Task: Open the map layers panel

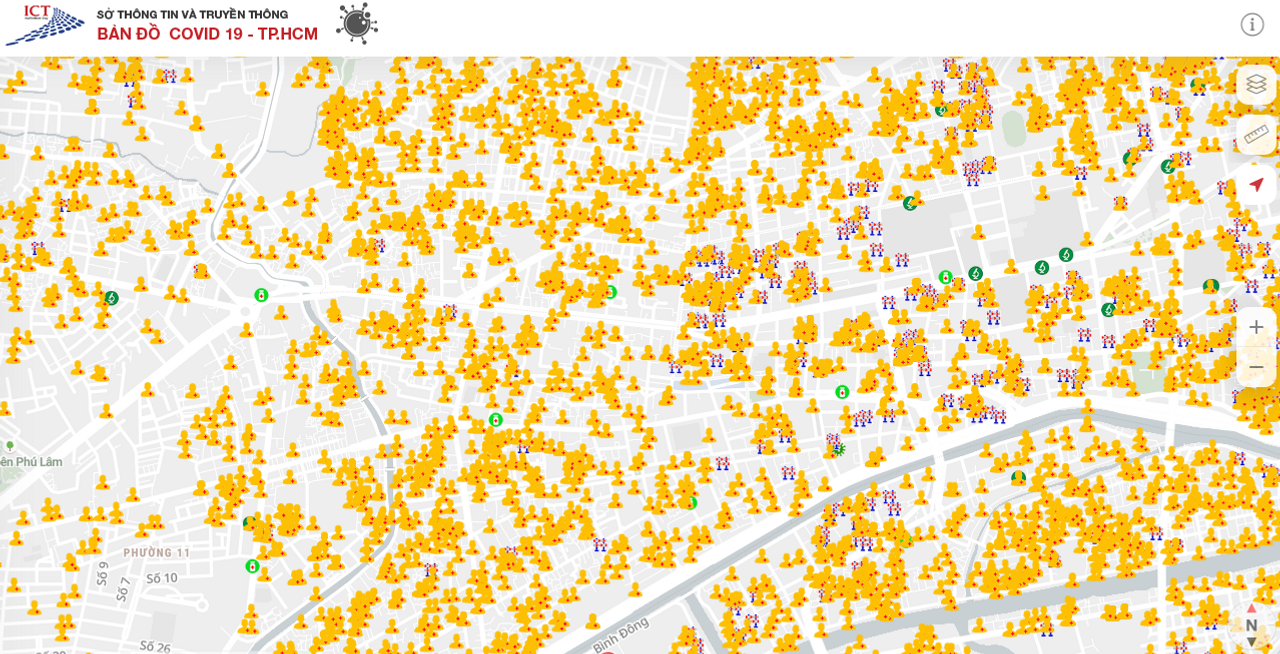Action: (x=1256, y=85)
